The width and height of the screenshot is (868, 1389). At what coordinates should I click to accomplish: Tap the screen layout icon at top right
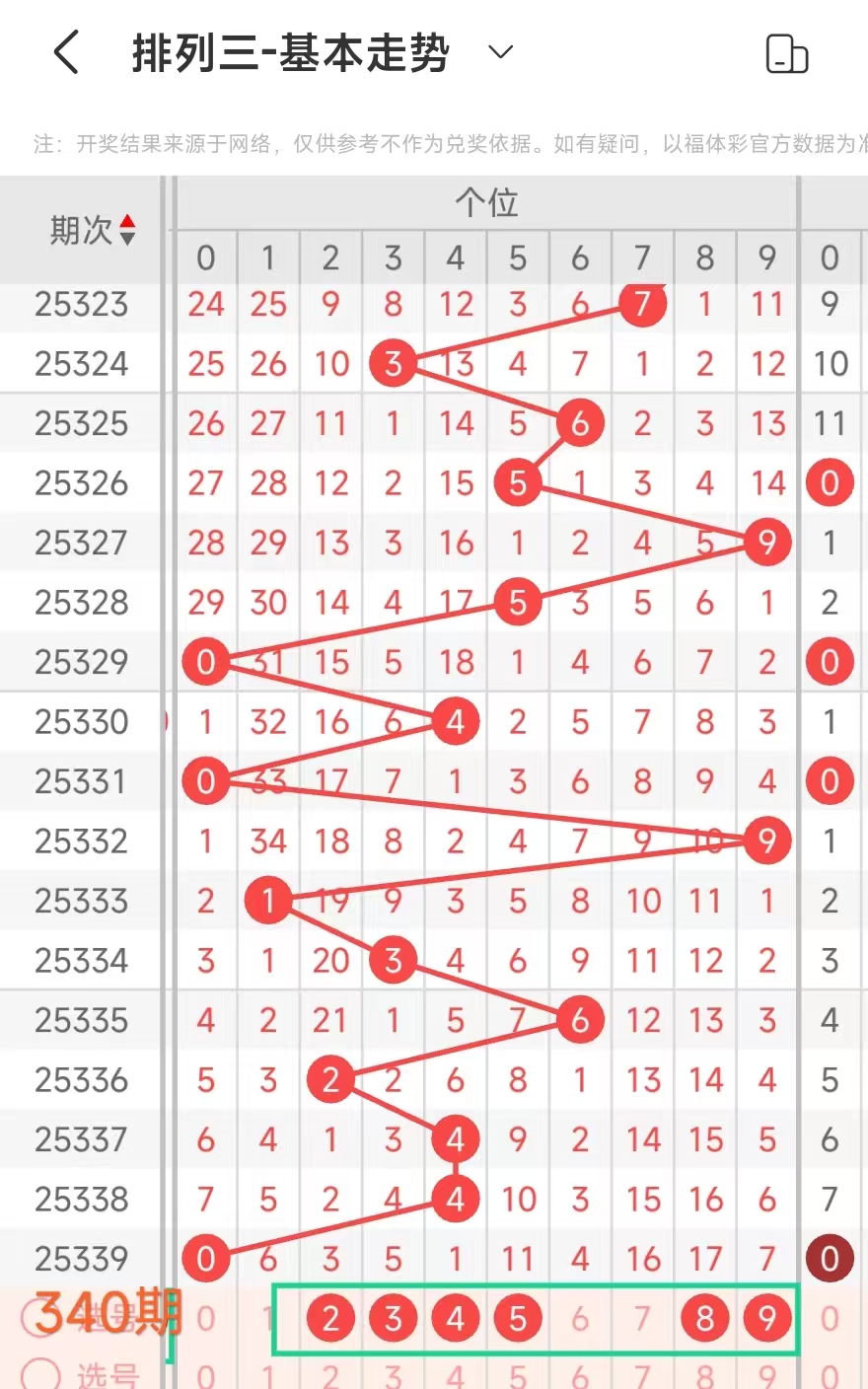coord(786,54)
